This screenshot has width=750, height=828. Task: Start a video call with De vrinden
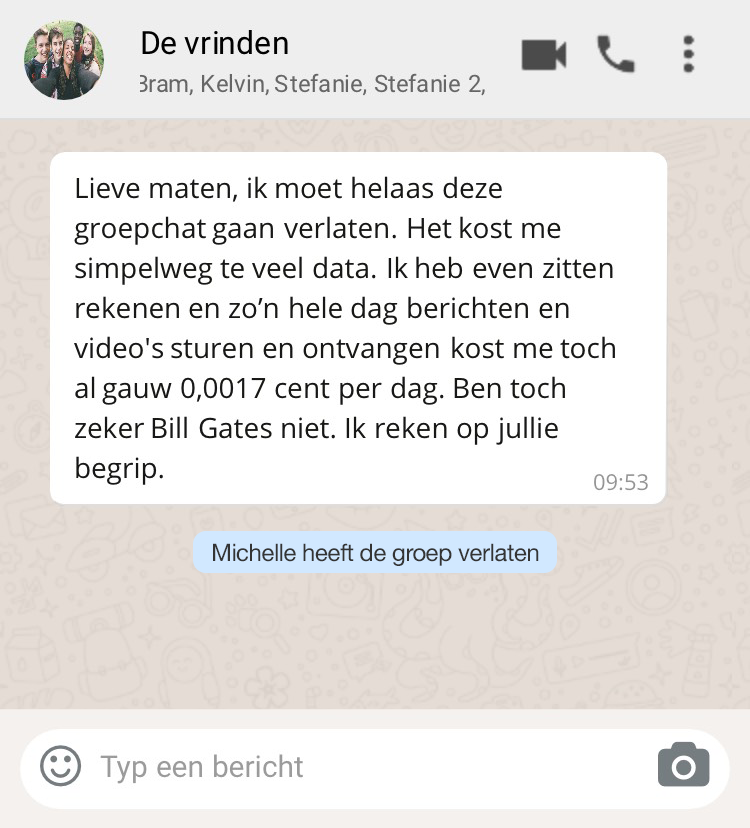tap(544, 54)
